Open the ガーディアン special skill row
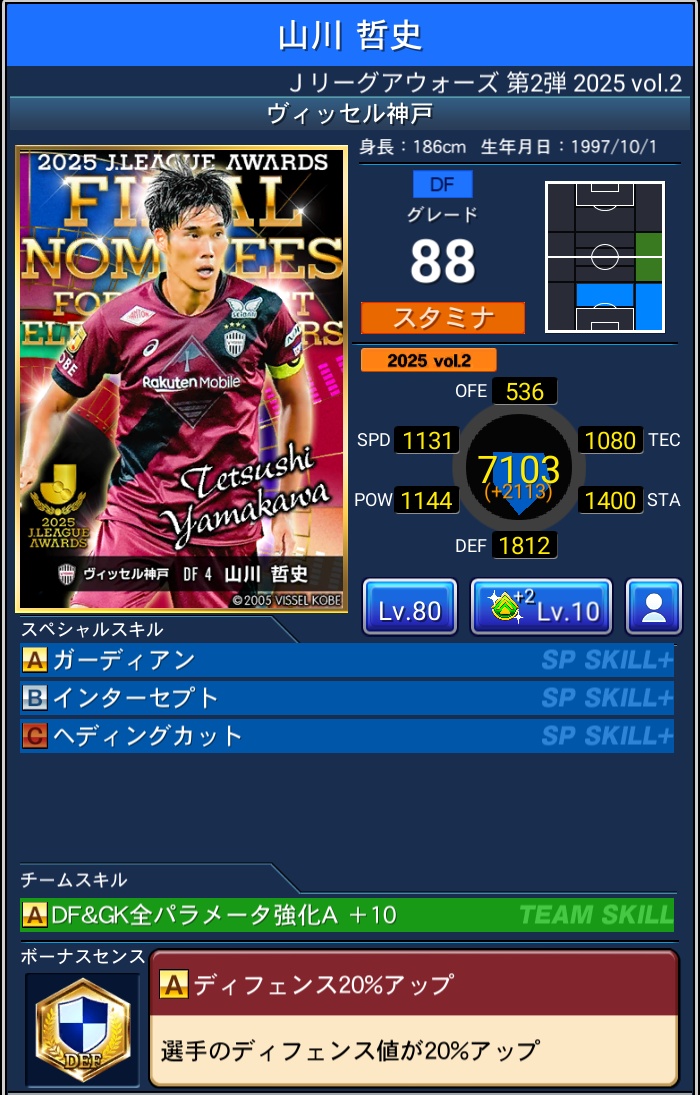Image resolution: width=700 pixels, height=1095 pixels. click(x=347, y=660)
